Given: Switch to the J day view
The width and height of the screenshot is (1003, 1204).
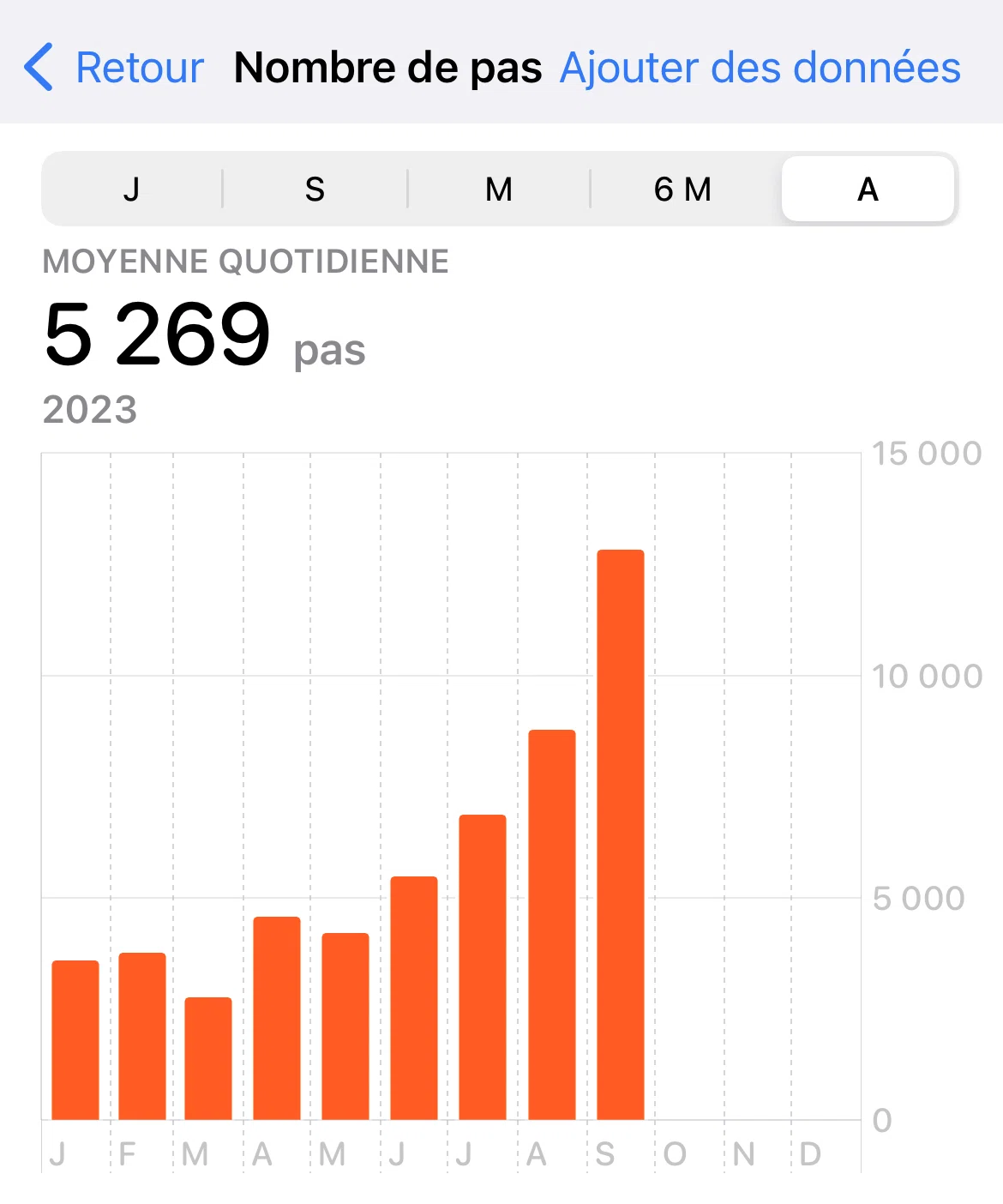Looking at the screenshot, I should [131, 189].
